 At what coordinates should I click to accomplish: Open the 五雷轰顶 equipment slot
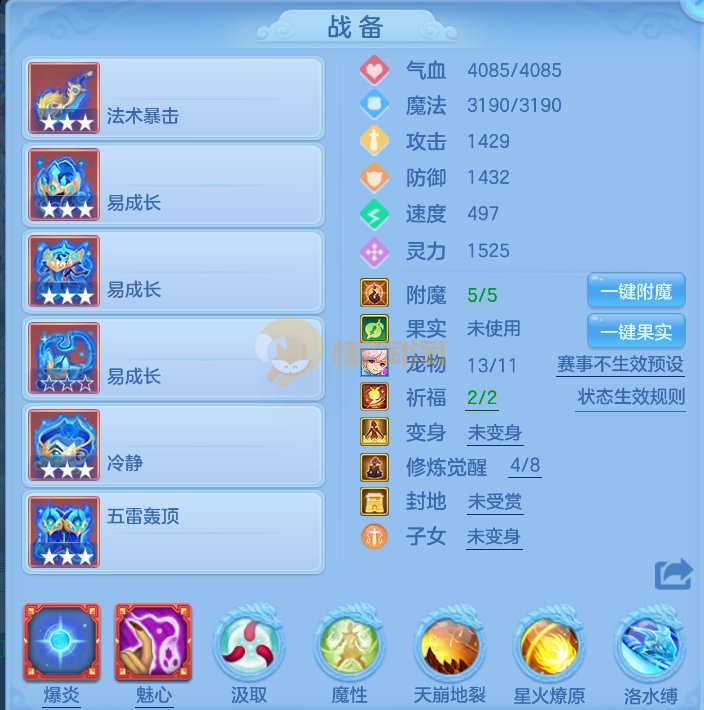click(x=174, y=531)
